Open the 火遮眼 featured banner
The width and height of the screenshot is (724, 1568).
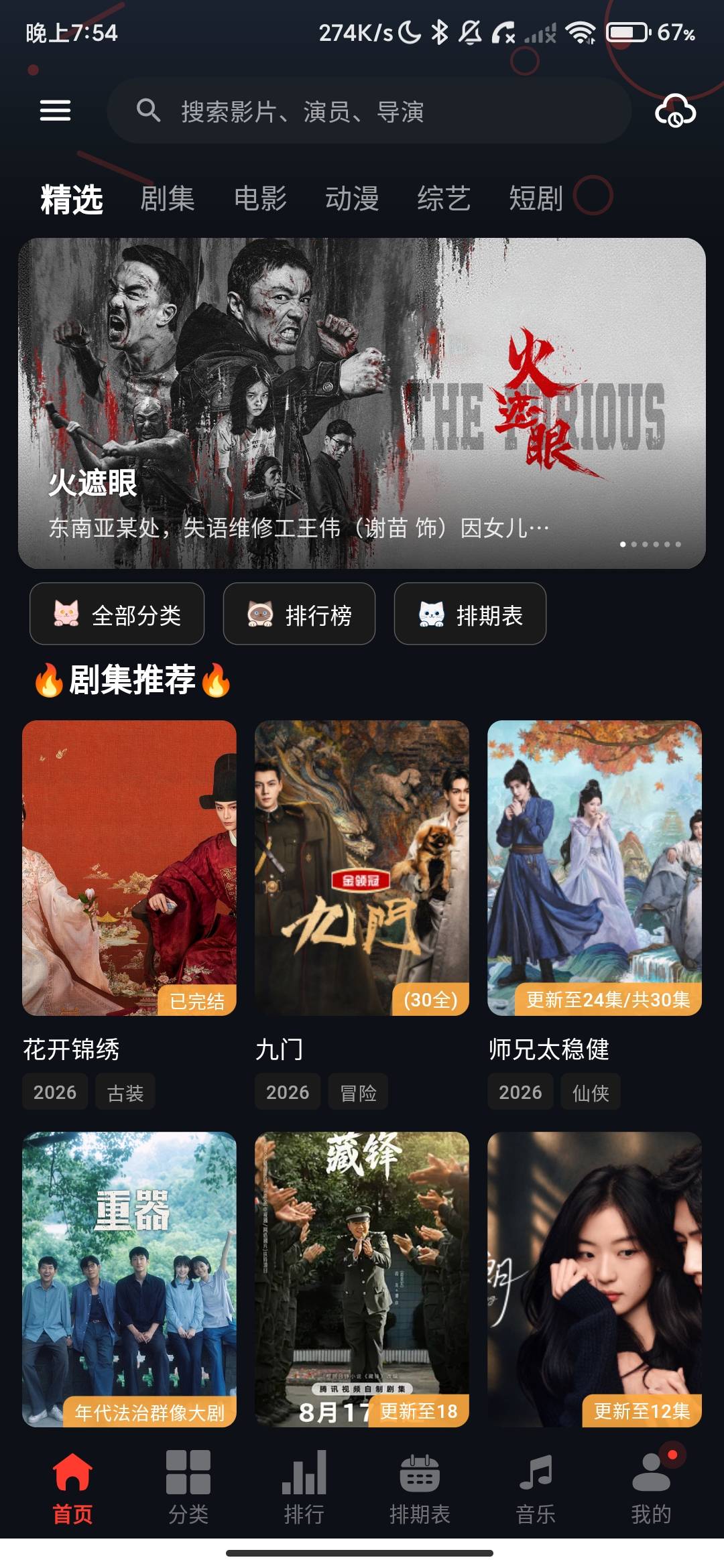pos(362,403)
